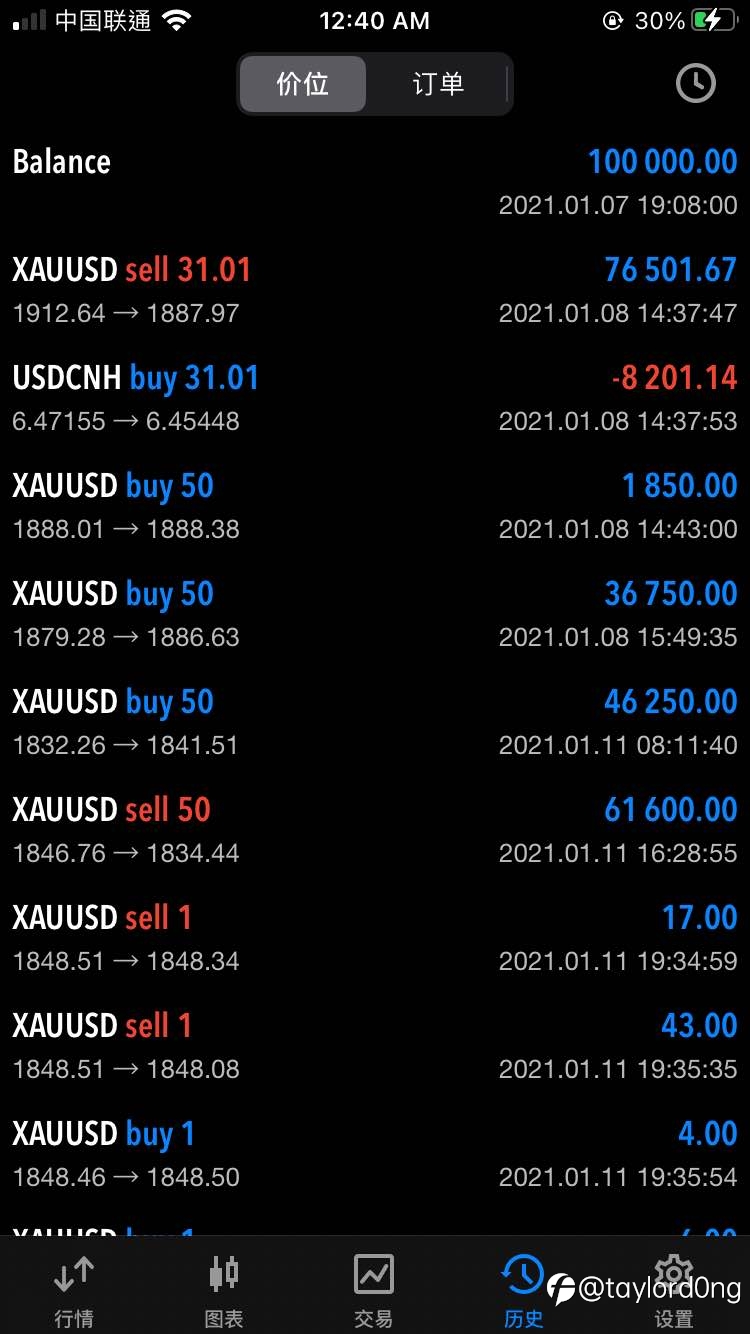This screenshot has width=750, height=1334.
Task: Expand the XAUUSD sell 31.01 trade row
Action: (375, 290)
